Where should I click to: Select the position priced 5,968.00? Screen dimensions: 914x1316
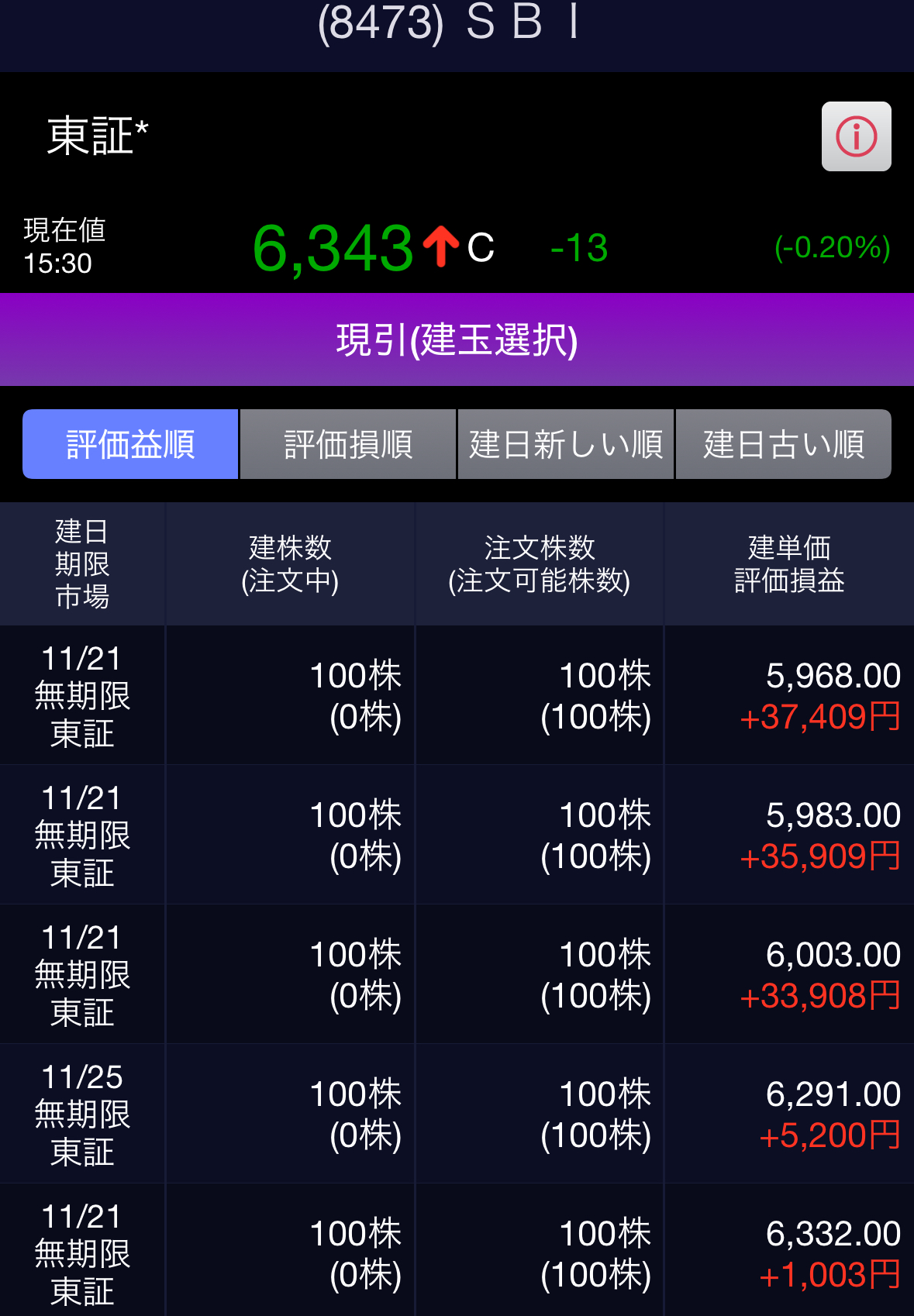pos(457,695)
